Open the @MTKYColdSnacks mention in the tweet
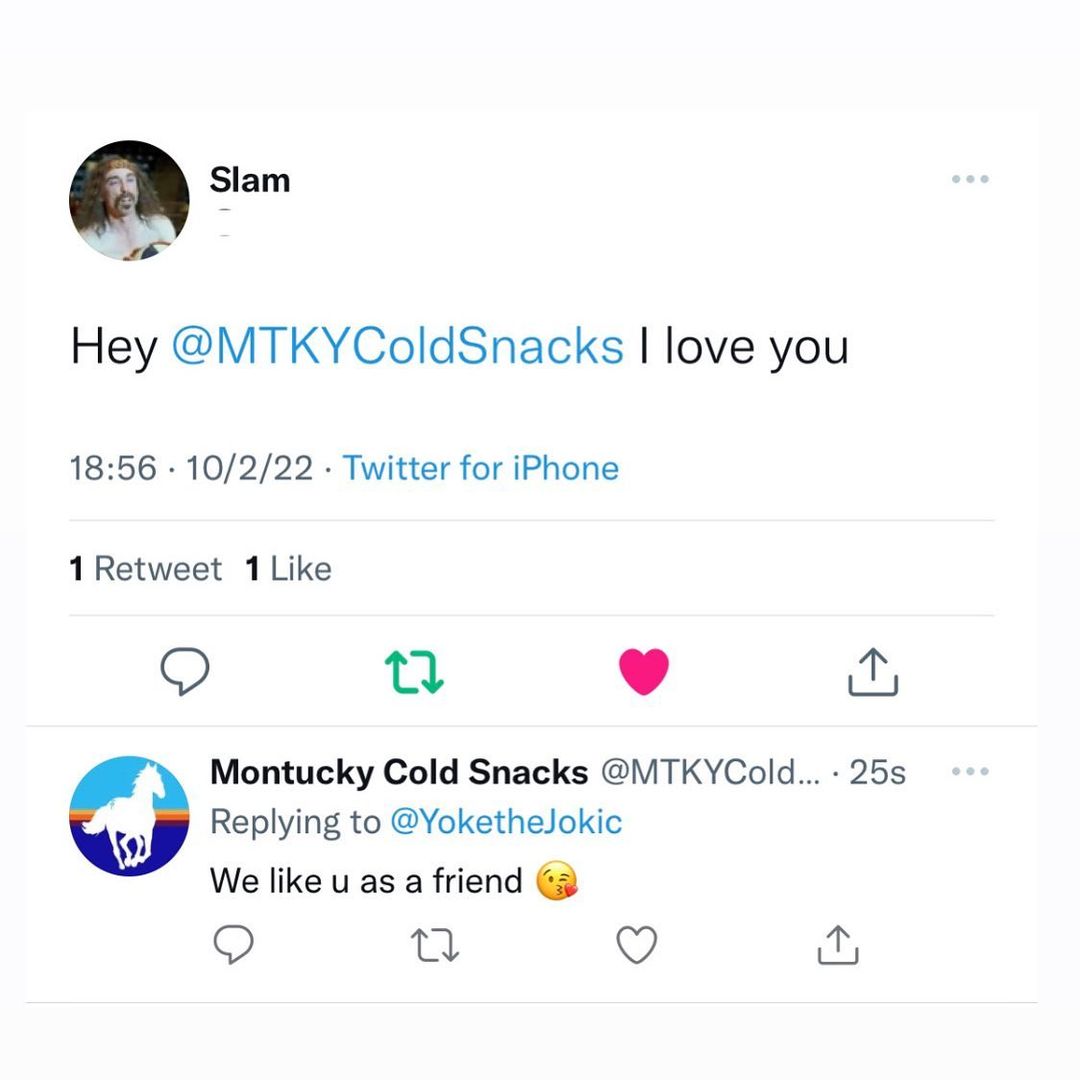 pos(398,347)
